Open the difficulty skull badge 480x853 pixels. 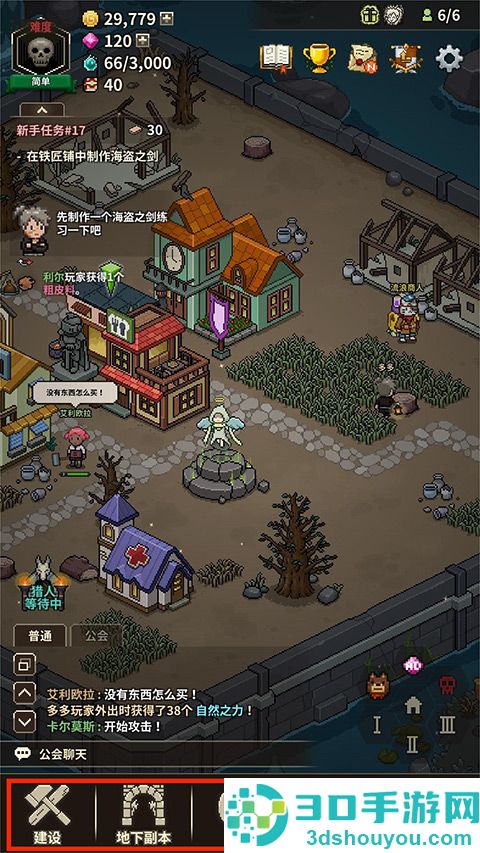click(x=41, y=53)
